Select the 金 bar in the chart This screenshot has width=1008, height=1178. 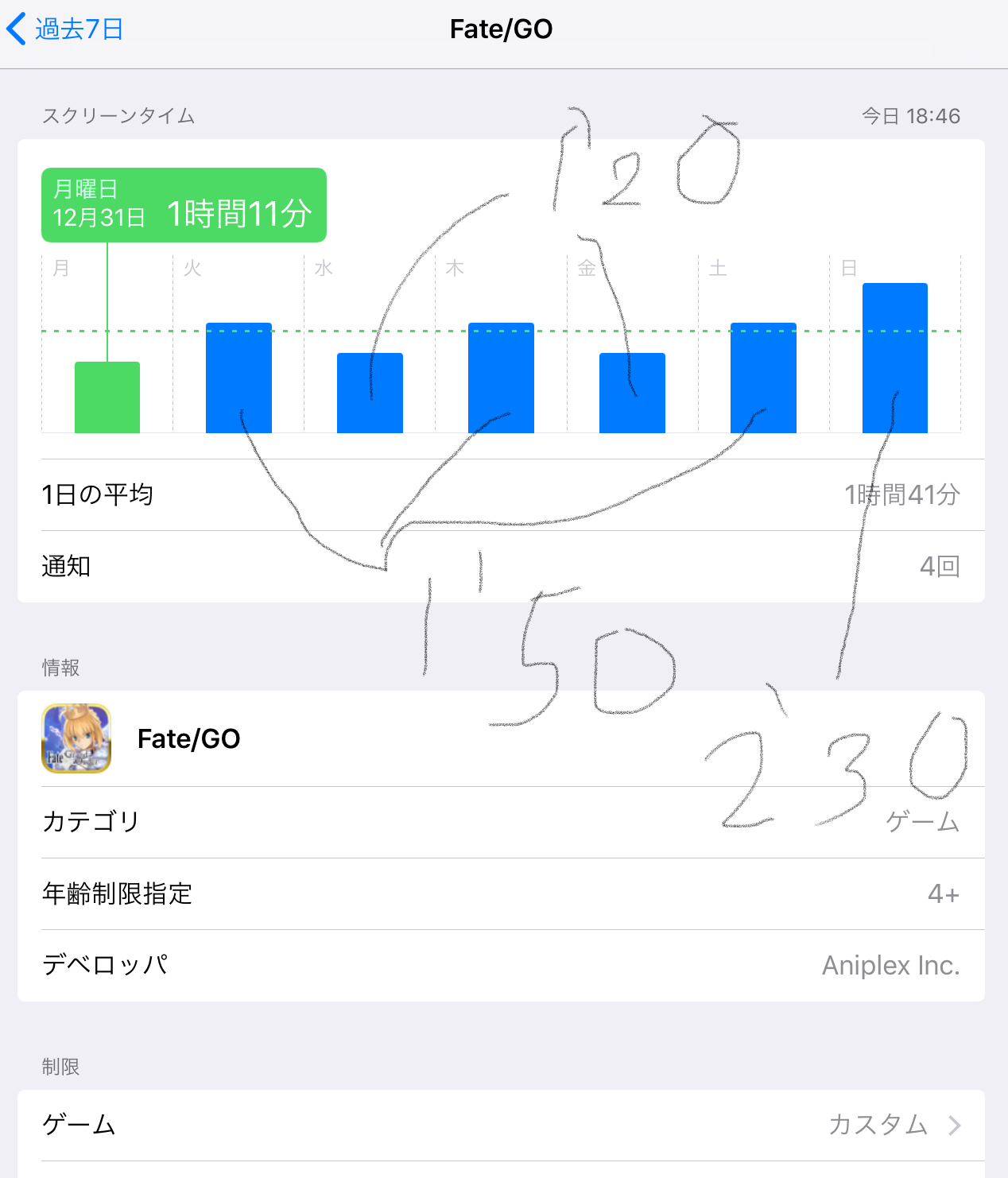(632, 393)
